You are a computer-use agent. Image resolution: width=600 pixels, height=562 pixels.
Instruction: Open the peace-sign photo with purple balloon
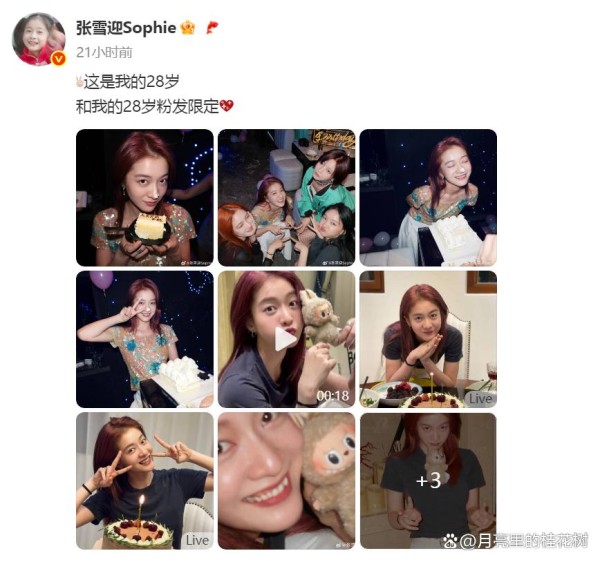click(x=144, y=338)
